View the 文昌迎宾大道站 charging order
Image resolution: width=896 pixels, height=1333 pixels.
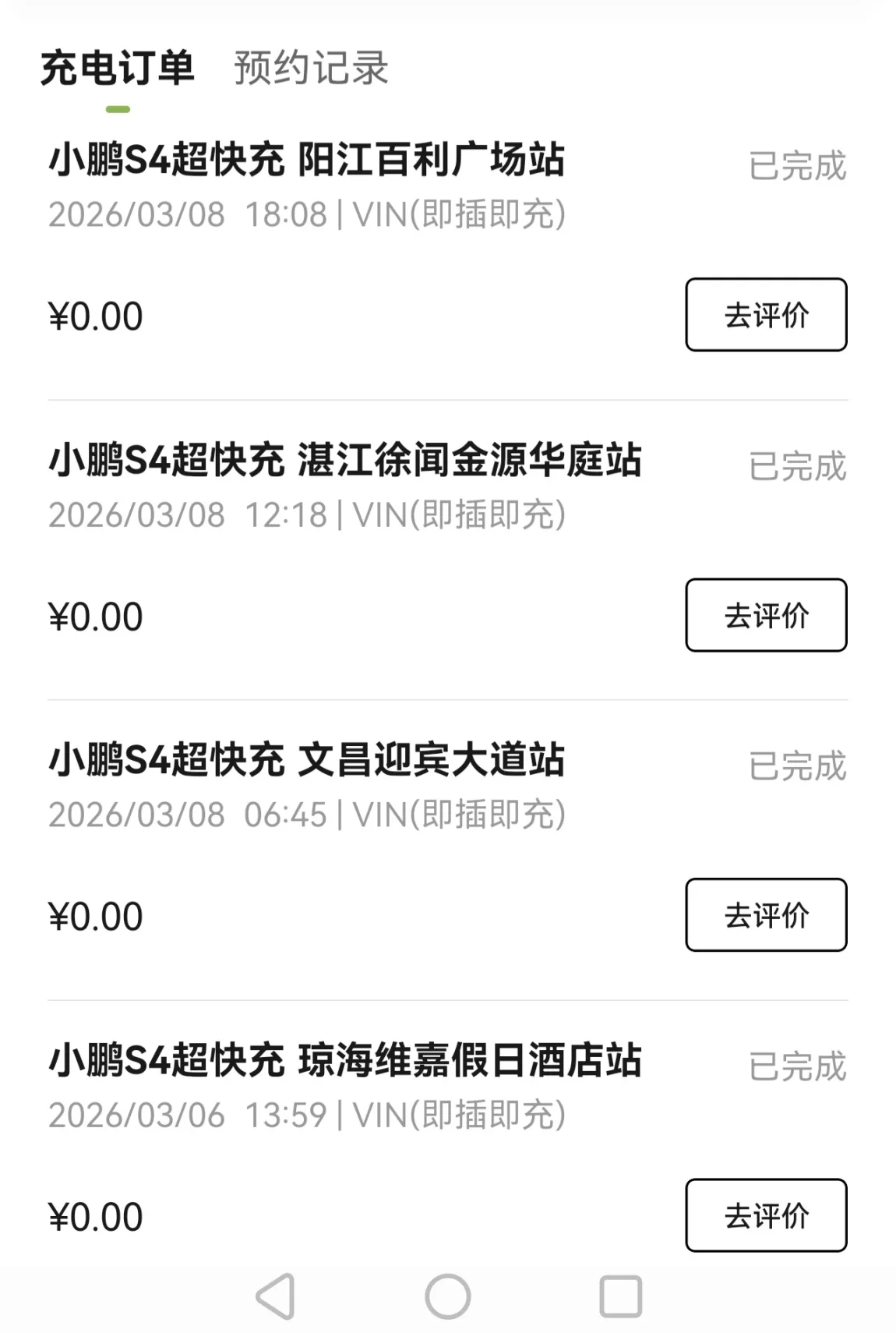[306, 760]
